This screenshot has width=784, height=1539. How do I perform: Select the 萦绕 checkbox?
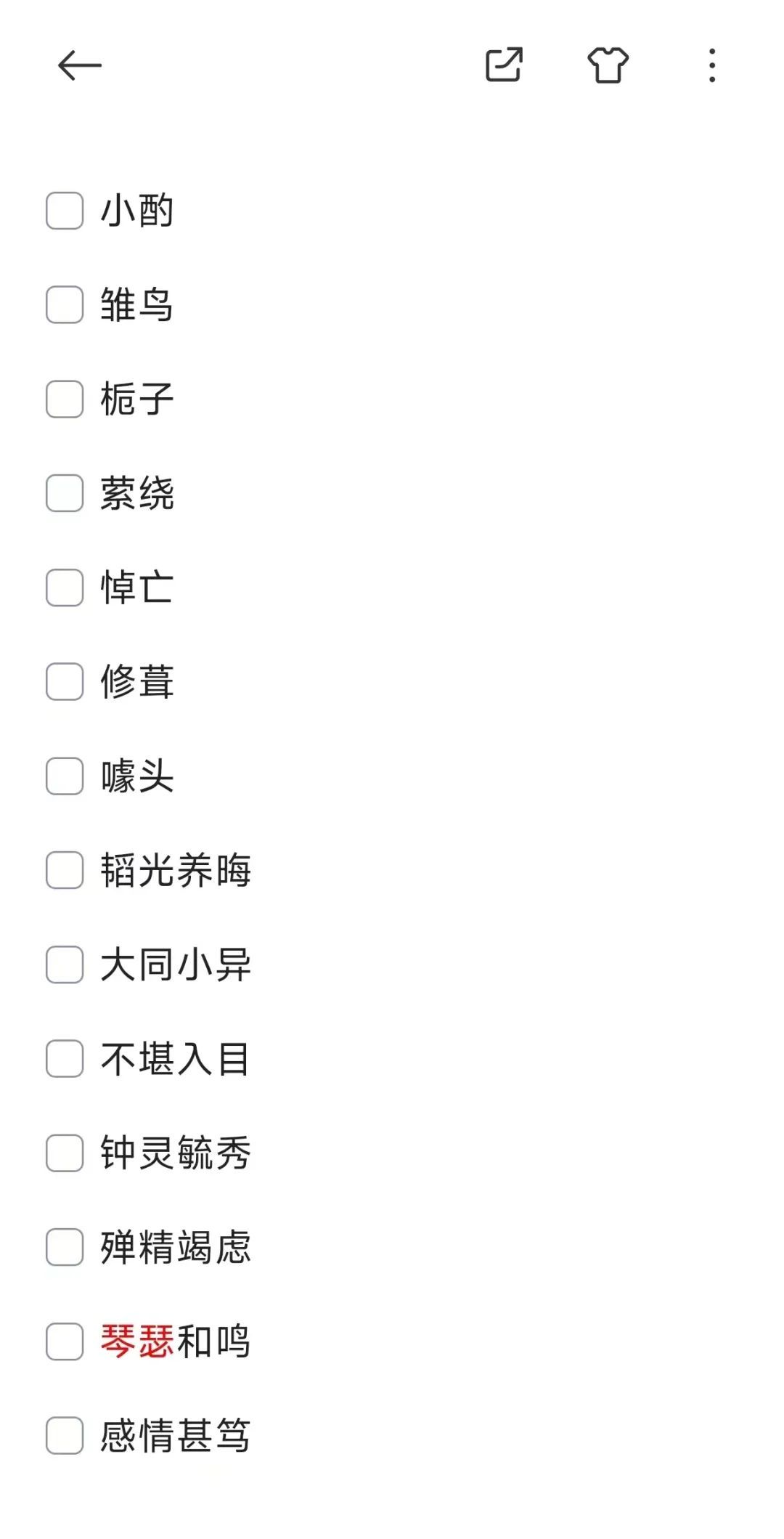pos(65,493)
